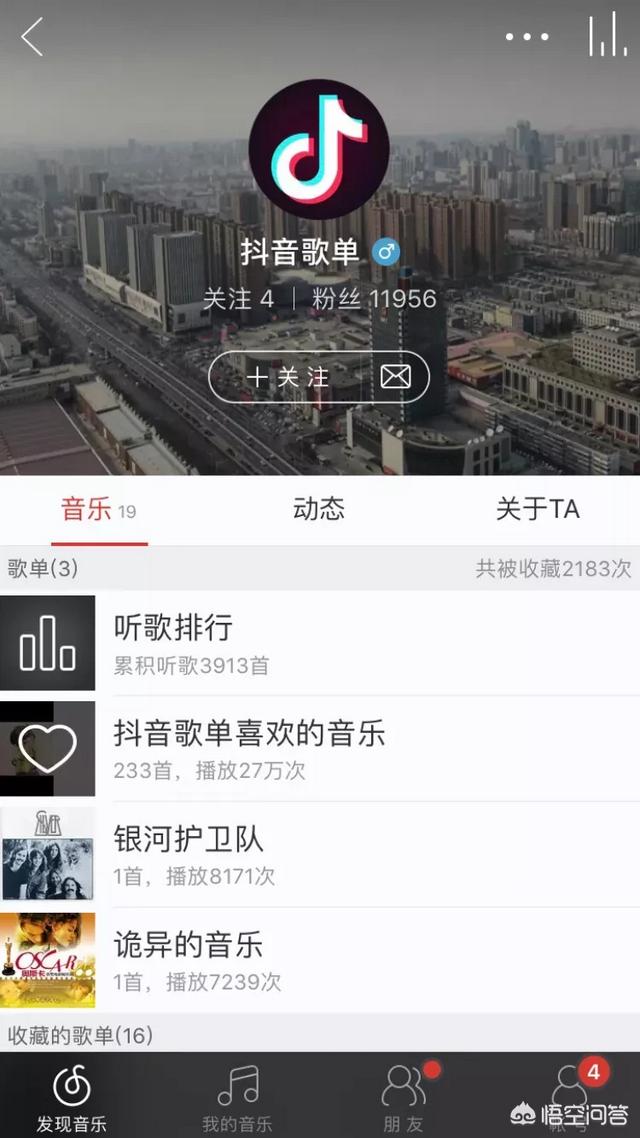
Task: Follow 抖音歌单 with the 关注 button
Action: pos(288,377)
